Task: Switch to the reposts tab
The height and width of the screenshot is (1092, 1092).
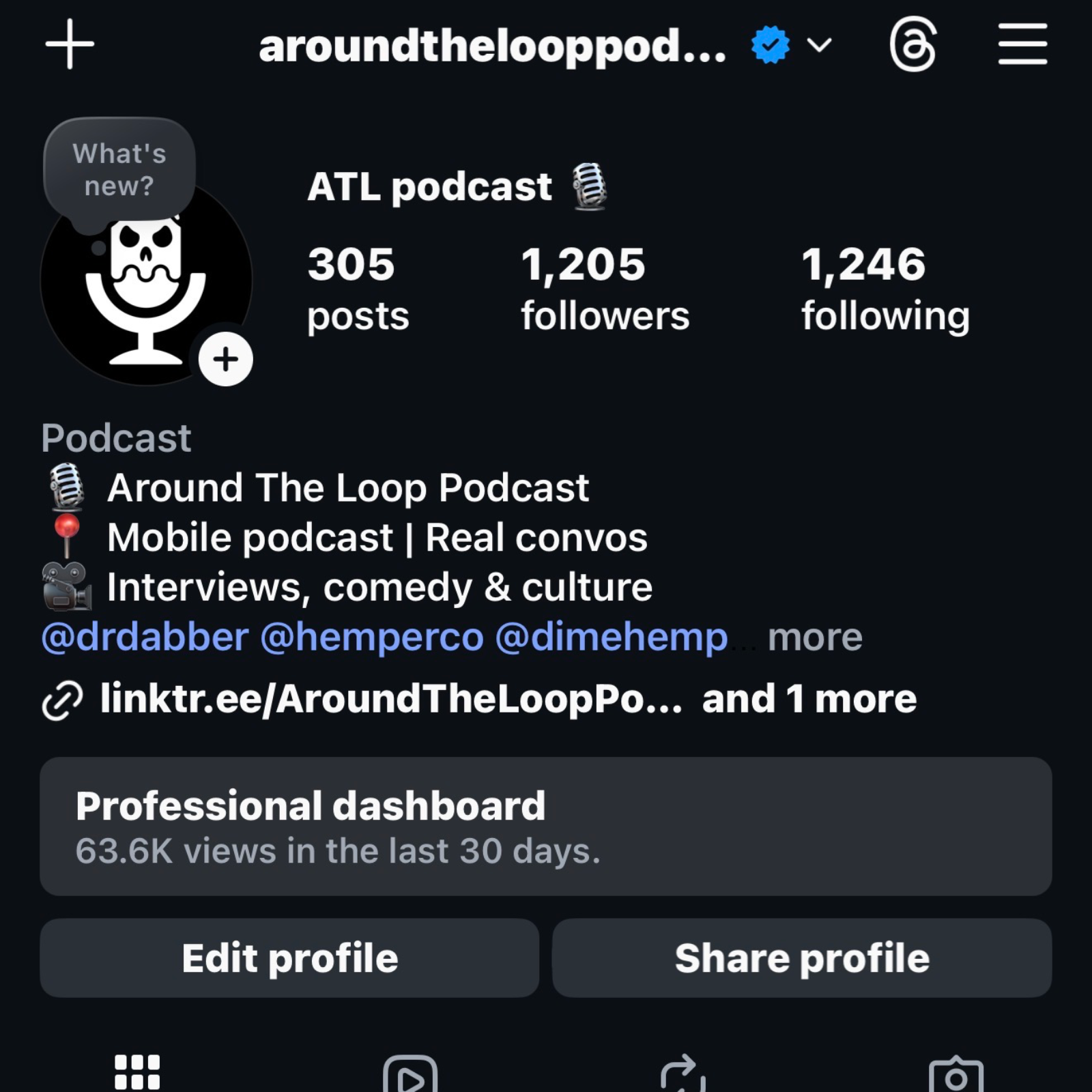Action: [682, 1076]
